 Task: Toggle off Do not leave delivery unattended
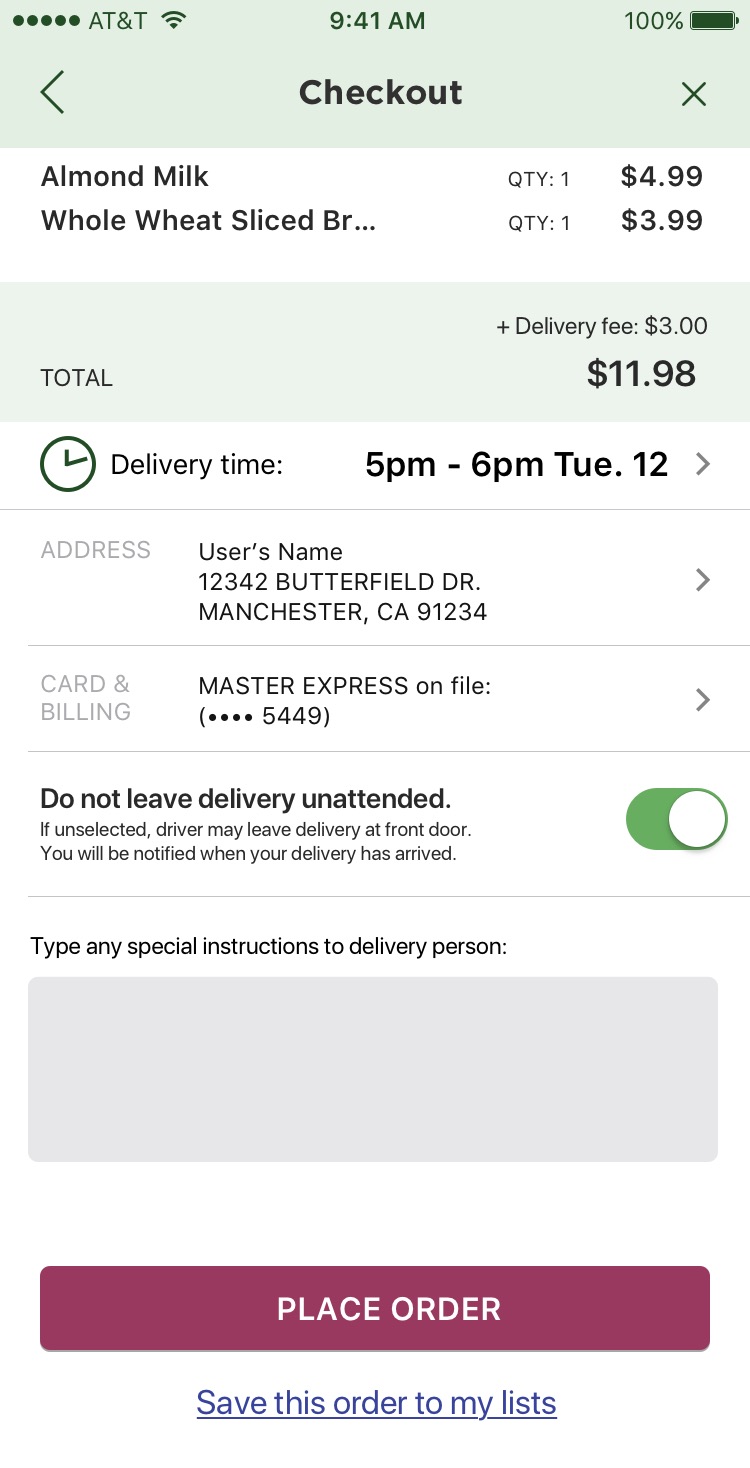click(676, 820)
